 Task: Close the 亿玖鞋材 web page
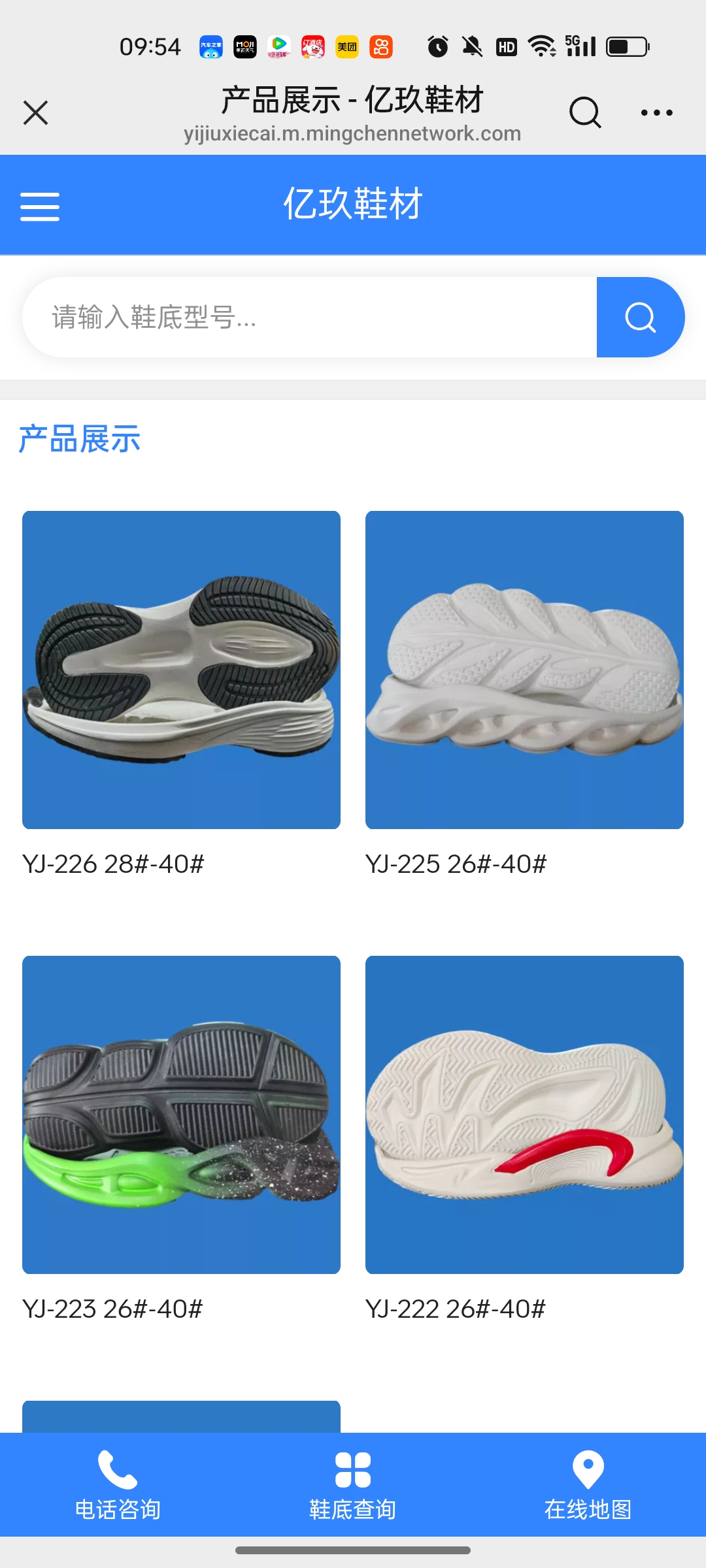[36, 112]
